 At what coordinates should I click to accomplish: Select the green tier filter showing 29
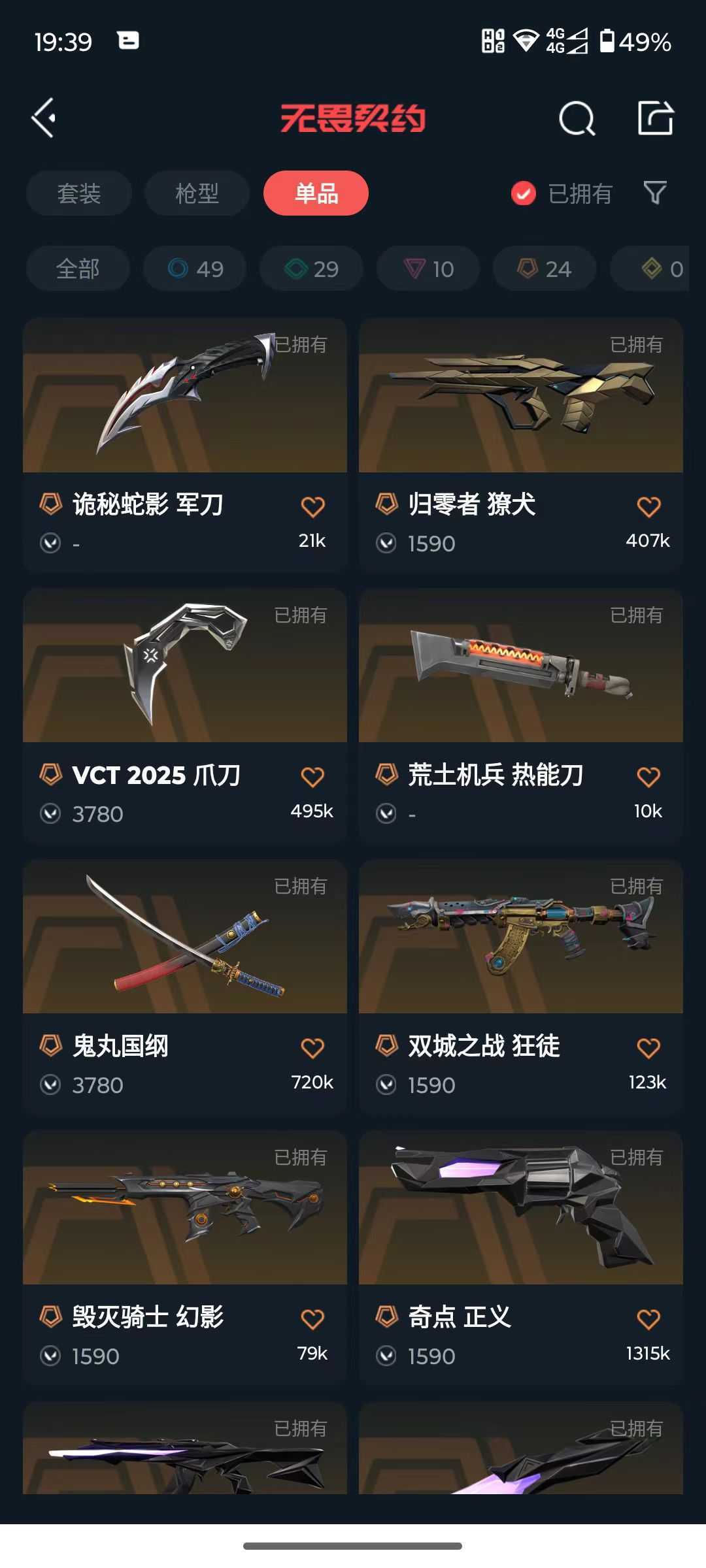click(x=311, y=269)
